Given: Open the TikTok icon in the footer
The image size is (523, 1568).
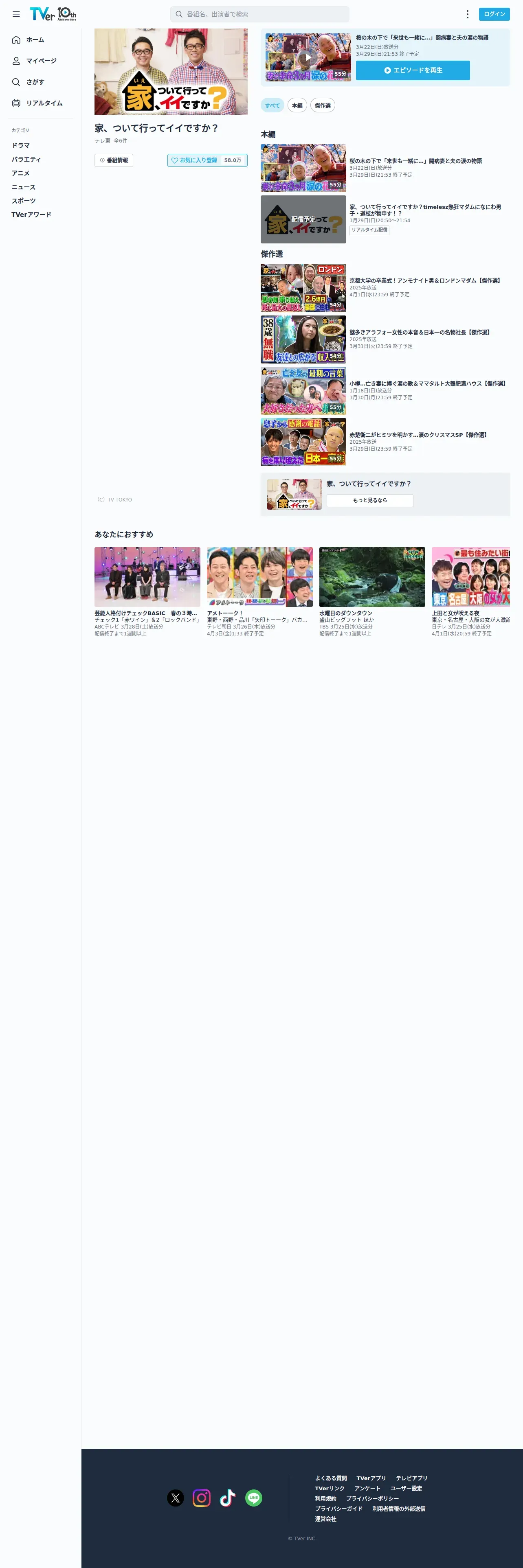Looking at the screenshot, I should point(228,1498).
